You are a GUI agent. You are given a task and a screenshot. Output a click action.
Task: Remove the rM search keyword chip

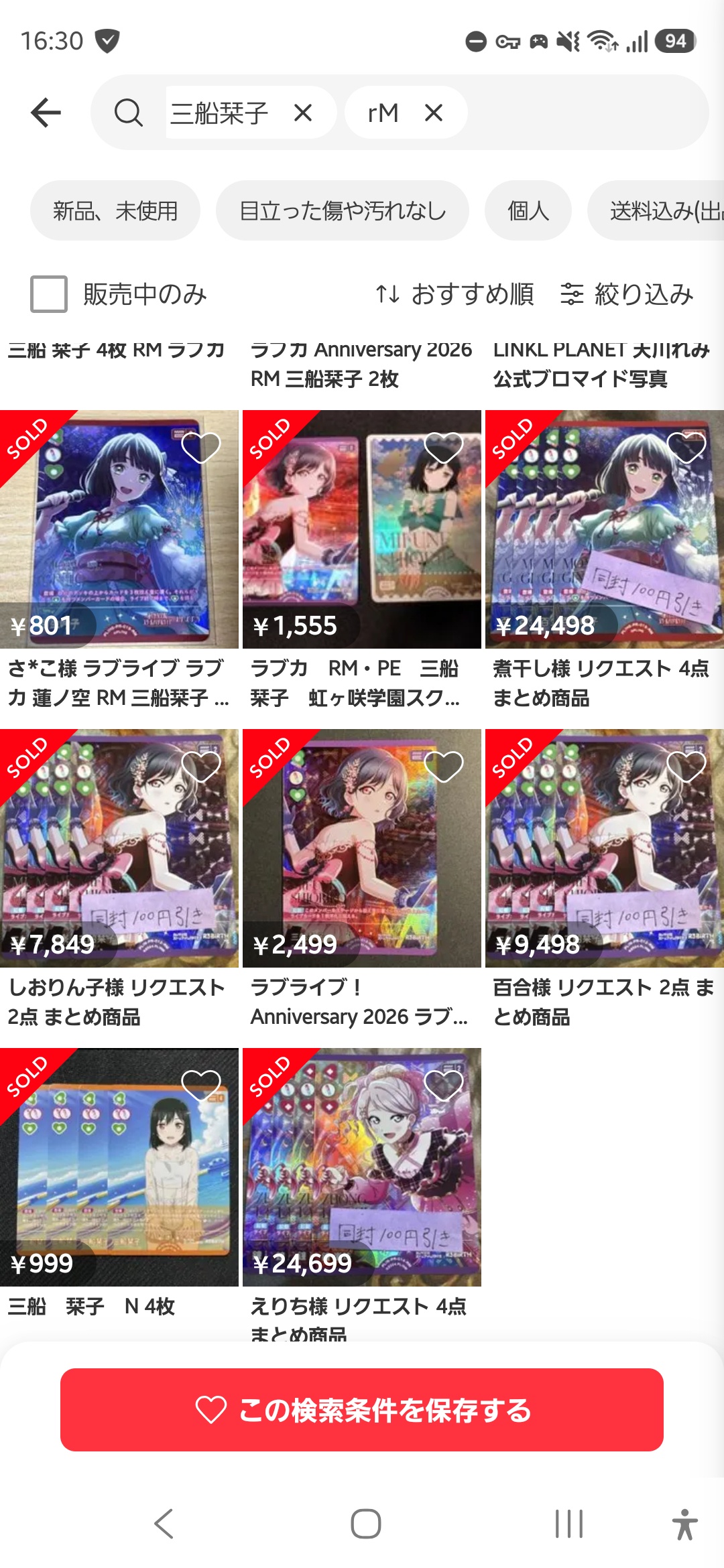pyautogui.click(x=434, y=113)
